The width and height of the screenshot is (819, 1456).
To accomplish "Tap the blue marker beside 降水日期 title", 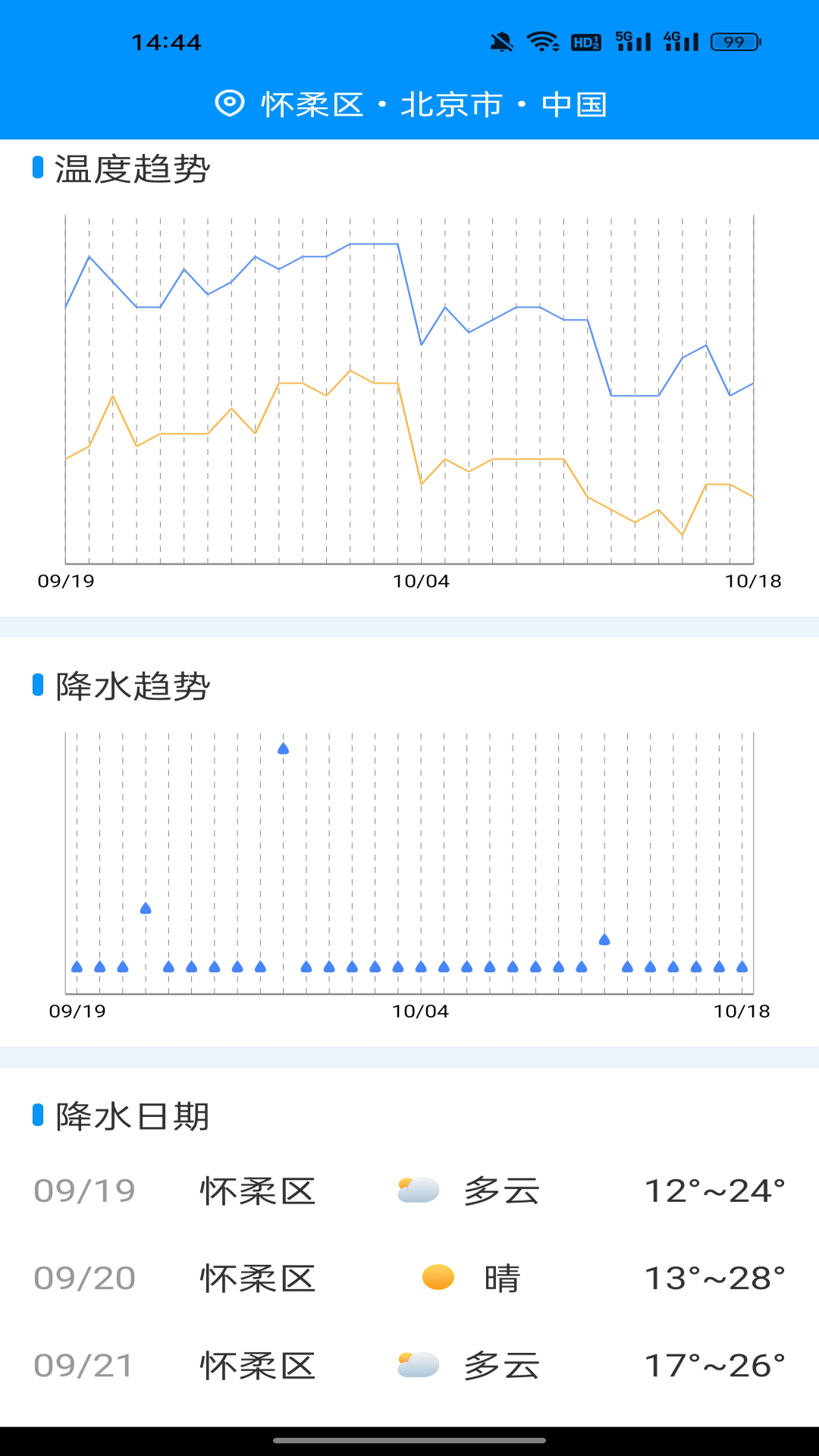I will pyautogui.click(x=36, y=1115).
